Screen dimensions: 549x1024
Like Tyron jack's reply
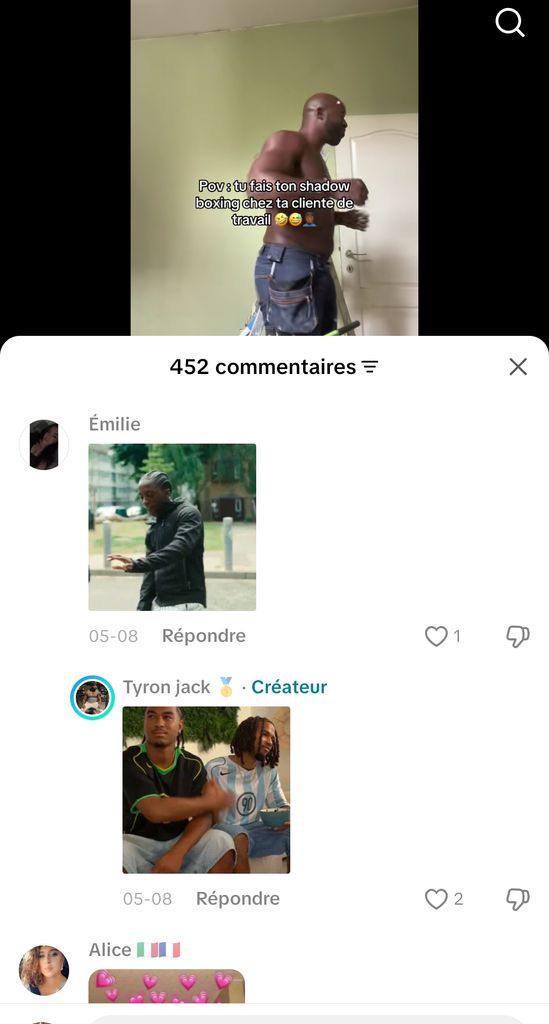click(436, 899)
